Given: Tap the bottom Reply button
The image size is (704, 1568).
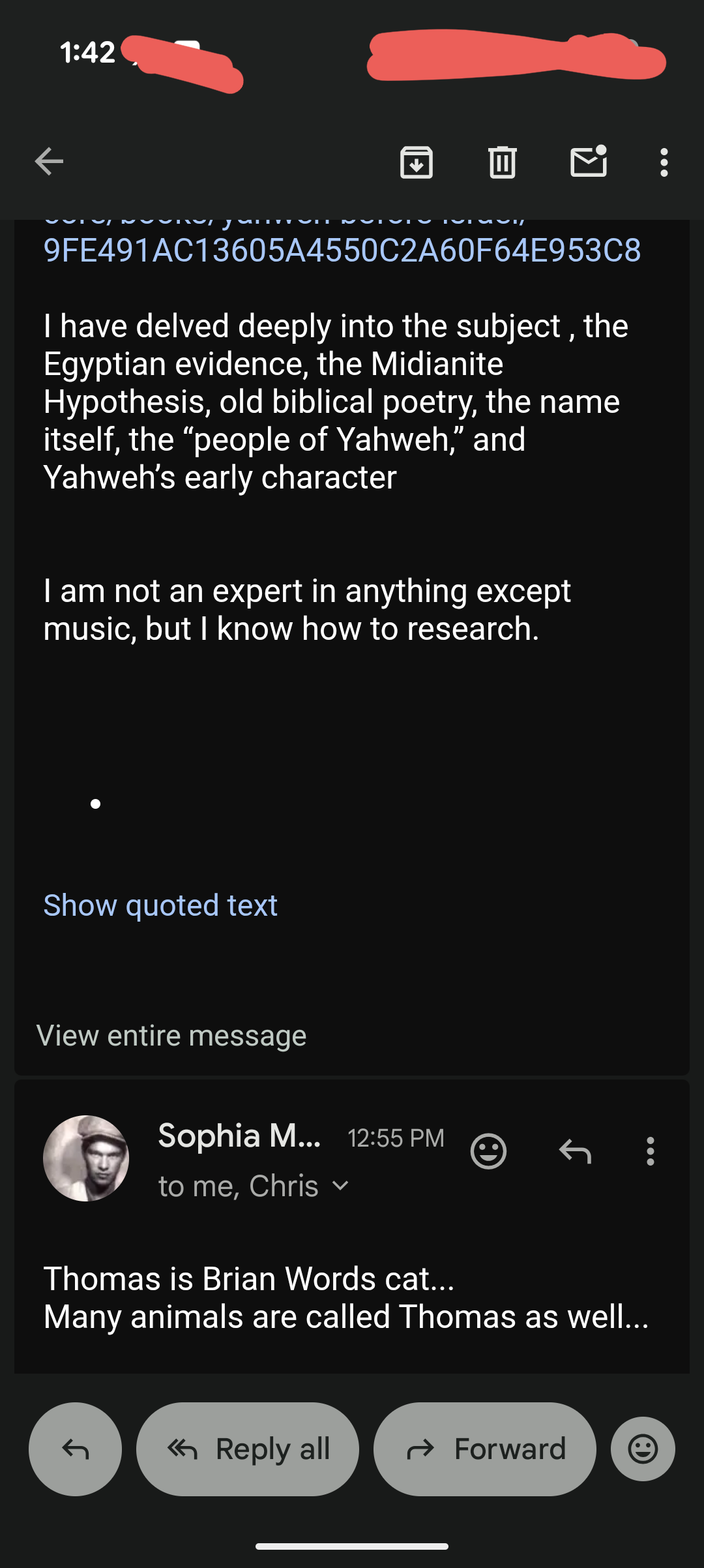Looking at the screenshot, I should [75, 1449].
